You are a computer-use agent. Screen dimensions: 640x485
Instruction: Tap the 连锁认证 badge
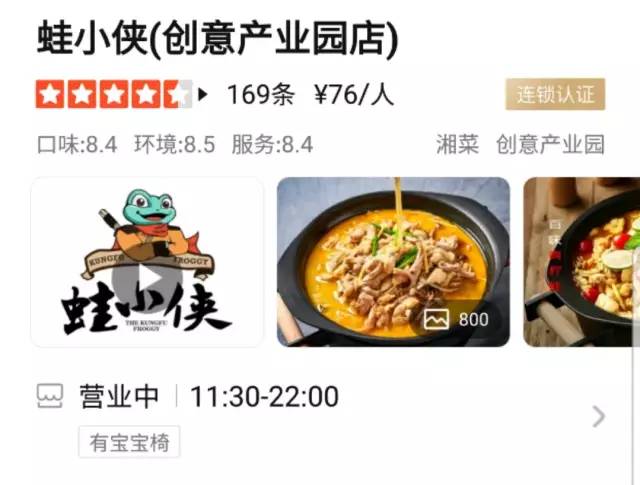[x=556, y=95]
